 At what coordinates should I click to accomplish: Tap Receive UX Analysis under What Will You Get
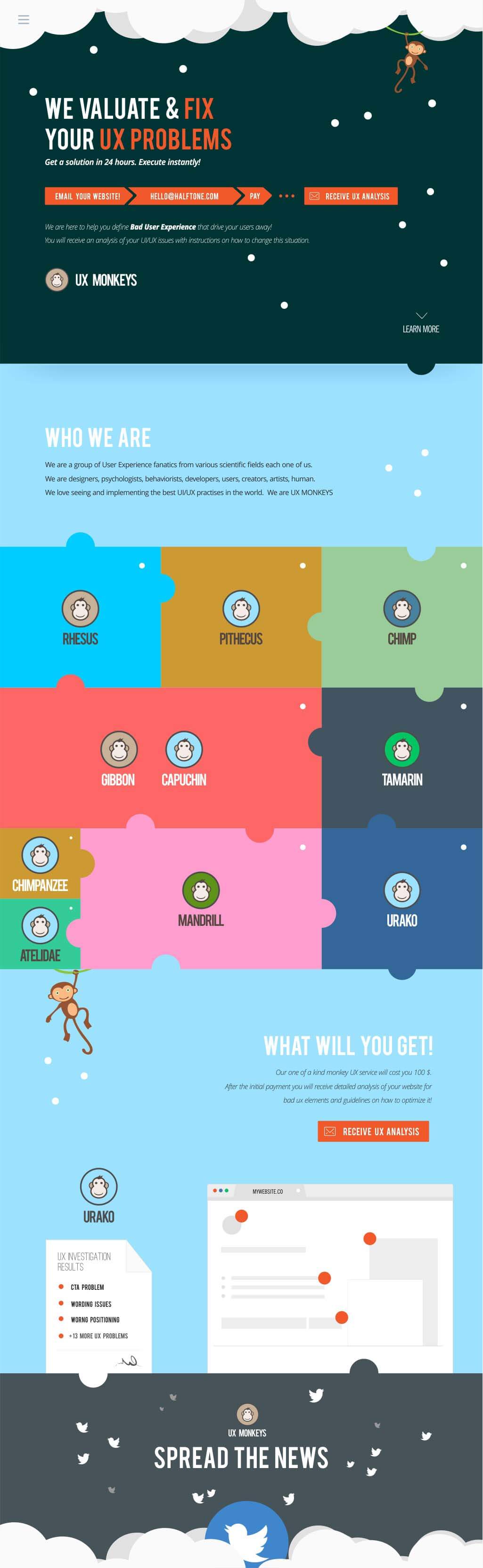tap(373, 1131)
